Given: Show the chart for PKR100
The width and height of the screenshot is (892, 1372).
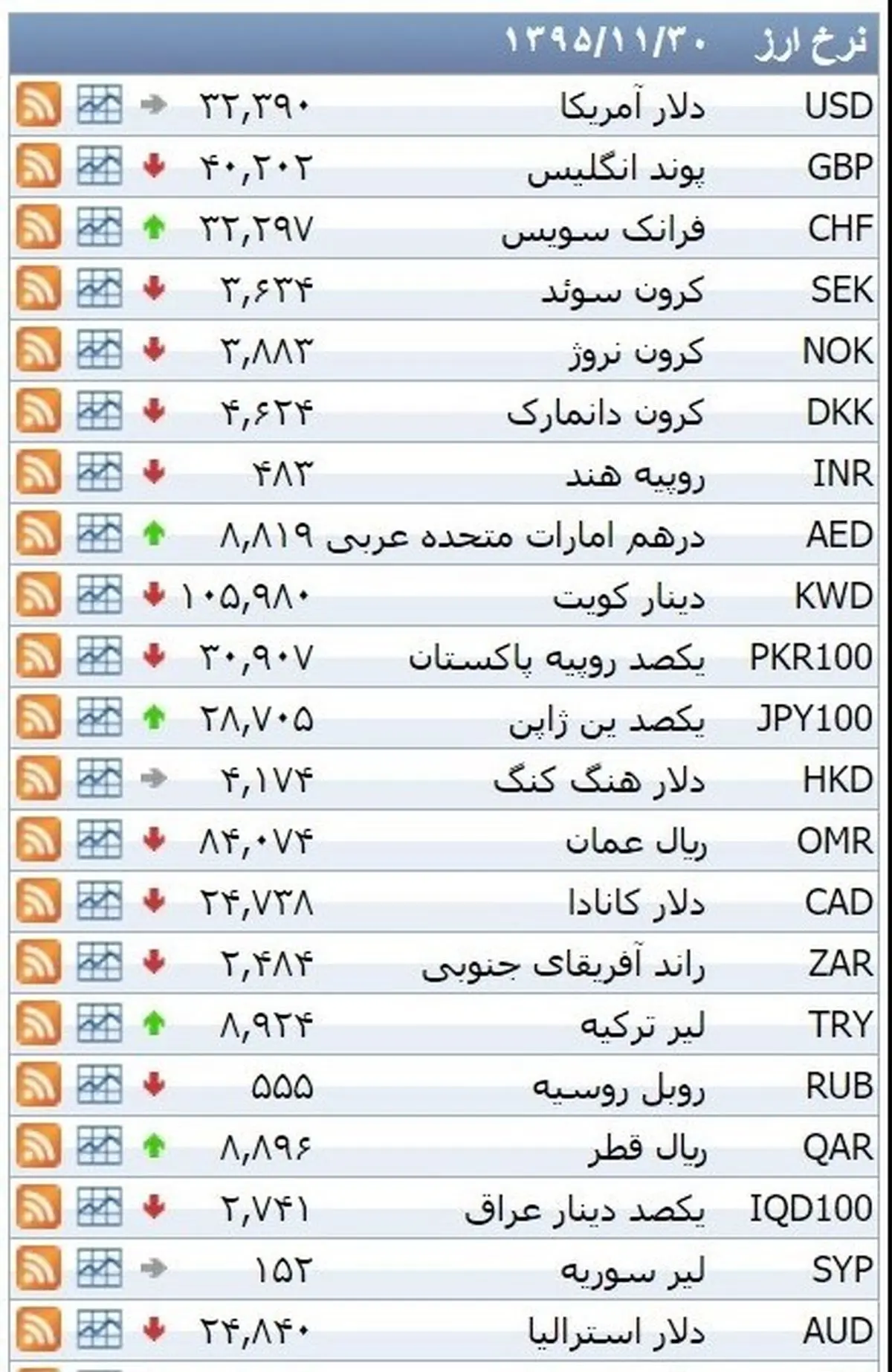Looking at the screenshot, I should click(x=99, y=657).
